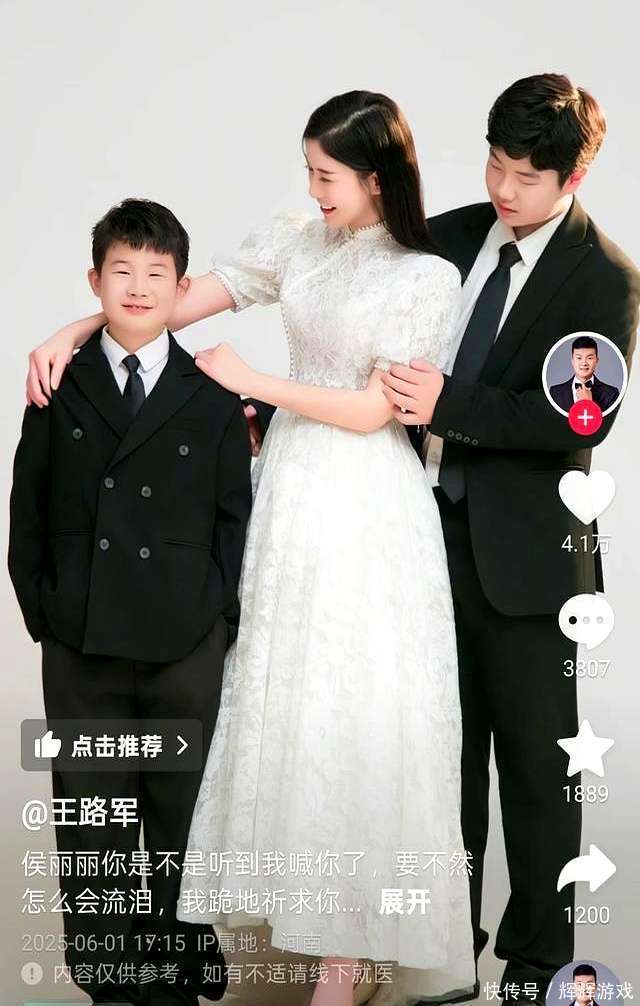Expand the caption with 展开

pos(404,902)
